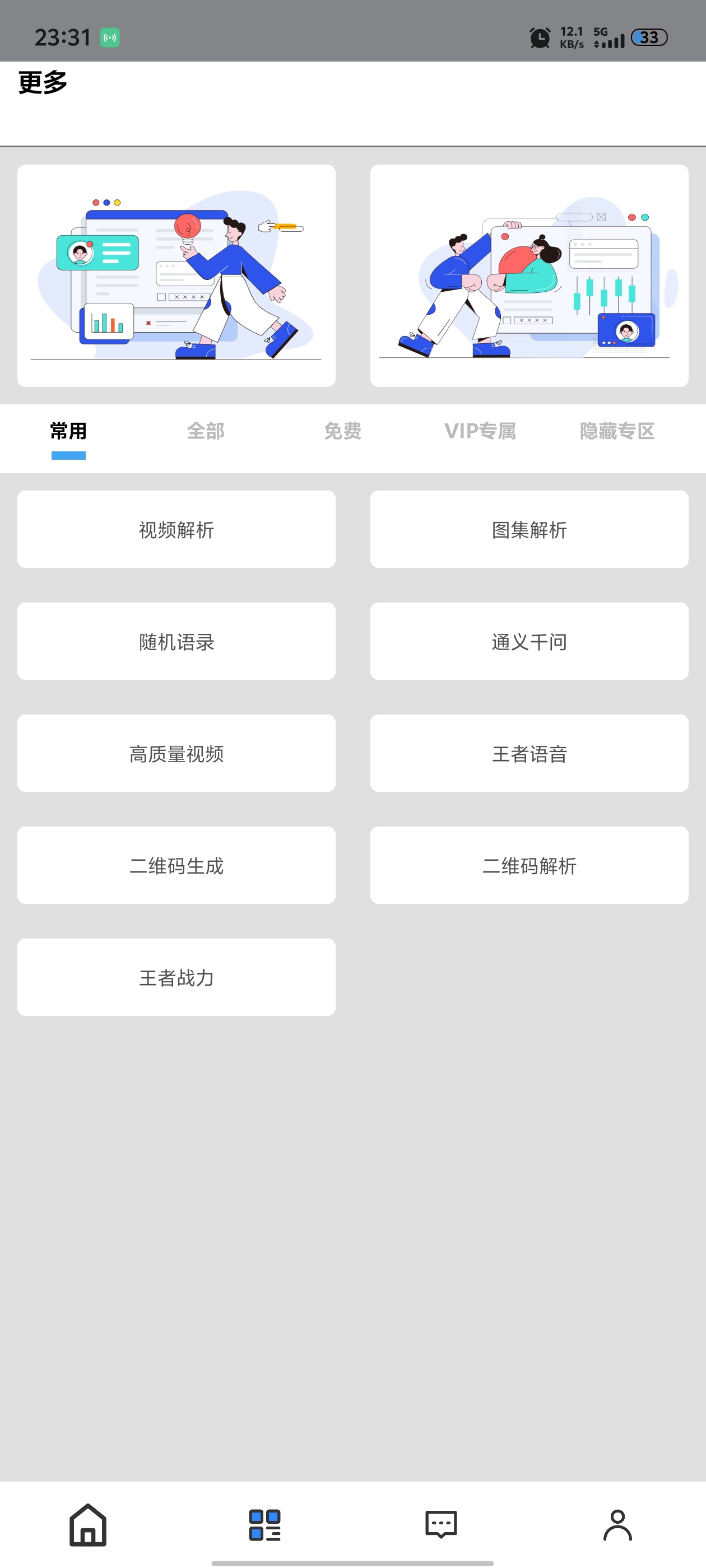Select the 常用 tab

click(68, 431)
